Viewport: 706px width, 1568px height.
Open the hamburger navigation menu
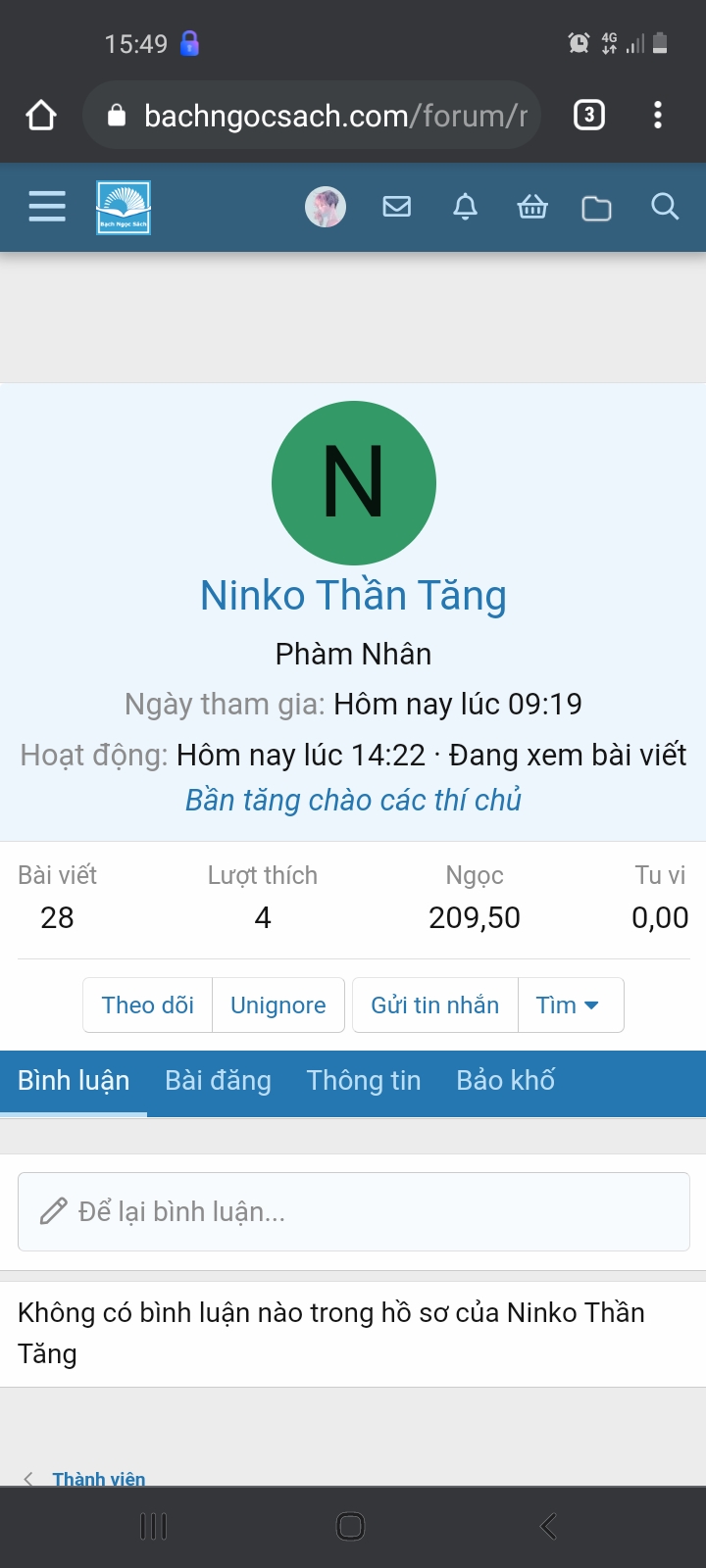[47, 207]
